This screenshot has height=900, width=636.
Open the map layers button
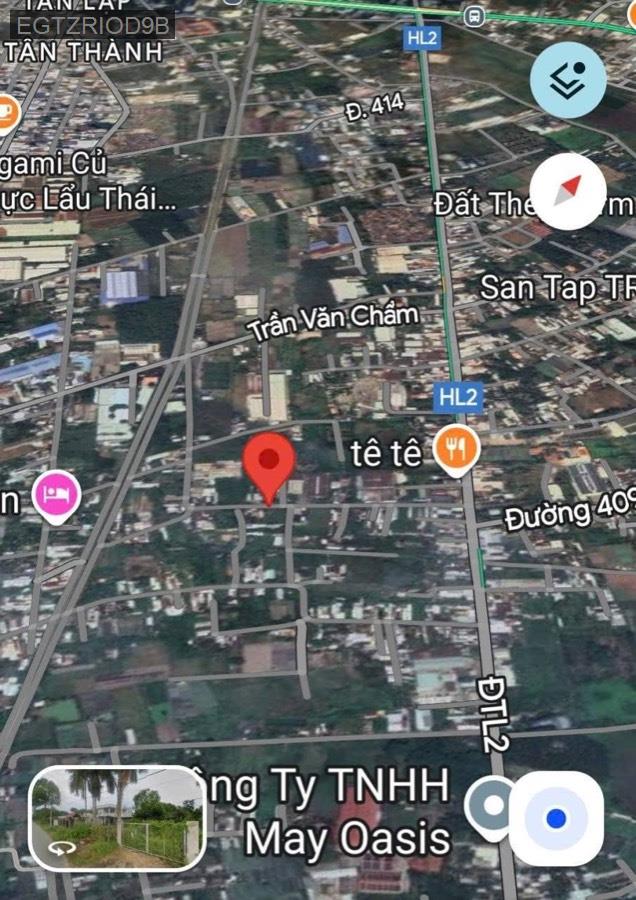[x=568, y=81]
